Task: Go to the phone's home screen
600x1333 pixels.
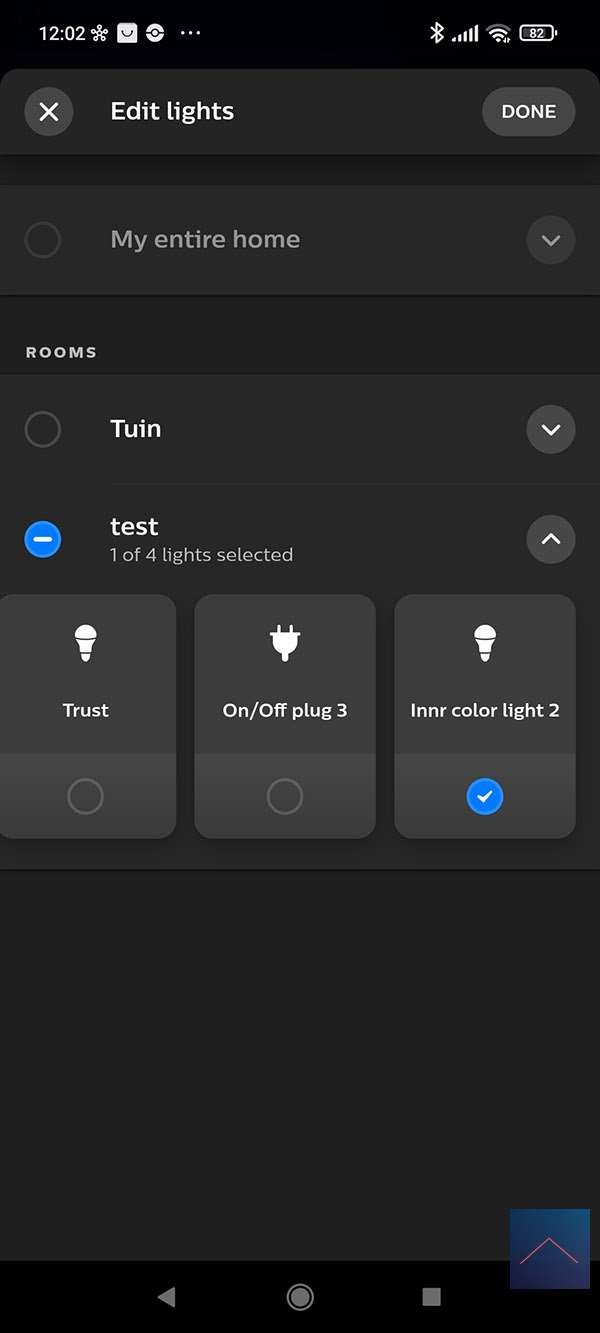Action: coord(299,1297)
